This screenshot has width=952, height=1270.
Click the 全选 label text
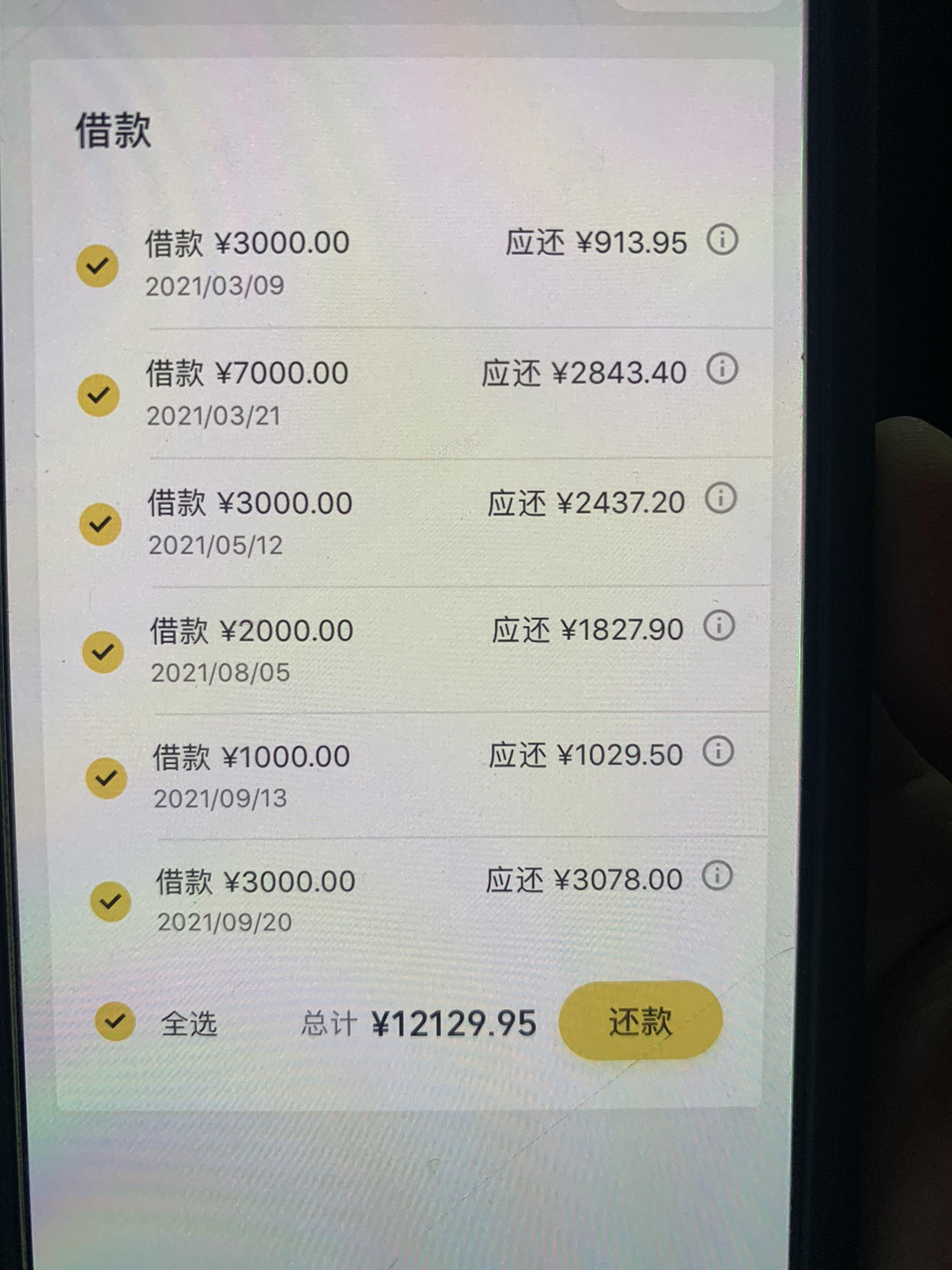[x=189, y=1022]
